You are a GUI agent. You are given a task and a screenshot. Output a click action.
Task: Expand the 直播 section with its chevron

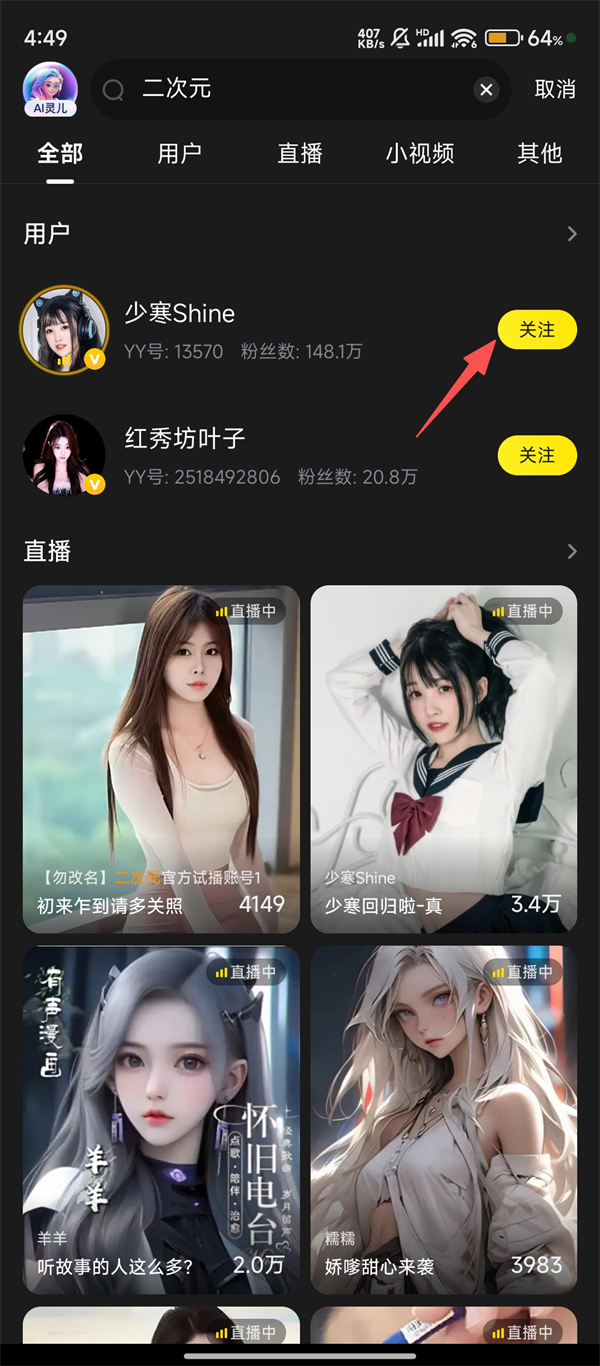coord(572,552)
